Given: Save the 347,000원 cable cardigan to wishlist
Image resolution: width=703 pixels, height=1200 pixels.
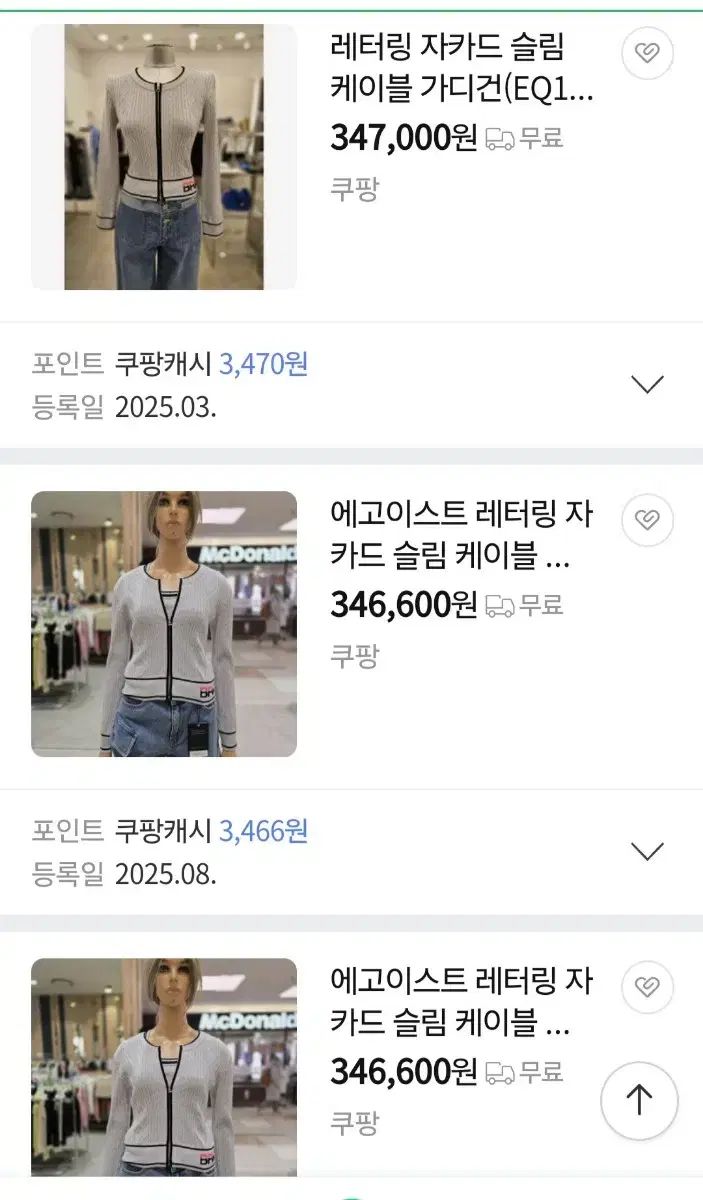Looking at the screenshot, I should pos(647,53).
